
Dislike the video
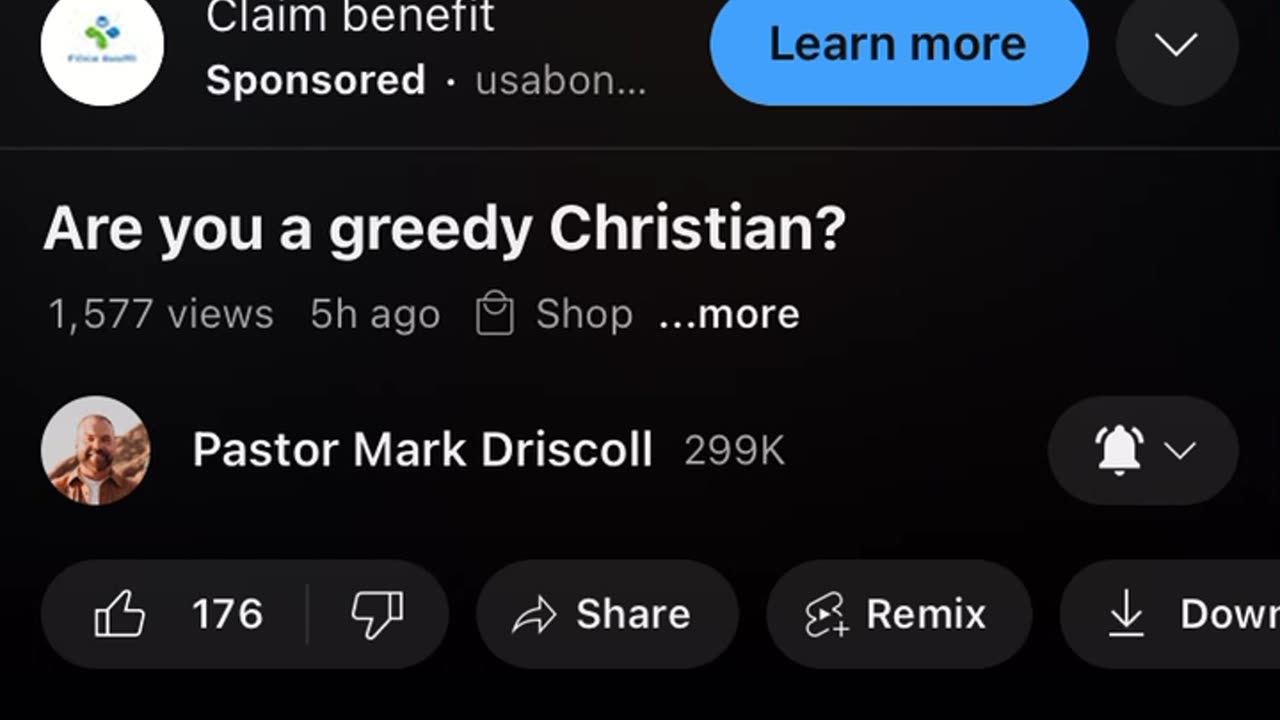click(377, 614)
